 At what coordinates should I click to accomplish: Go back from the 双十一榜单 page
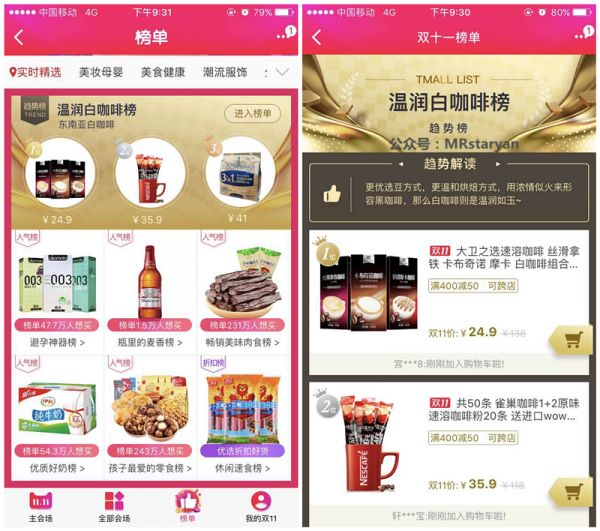[317, 38]
